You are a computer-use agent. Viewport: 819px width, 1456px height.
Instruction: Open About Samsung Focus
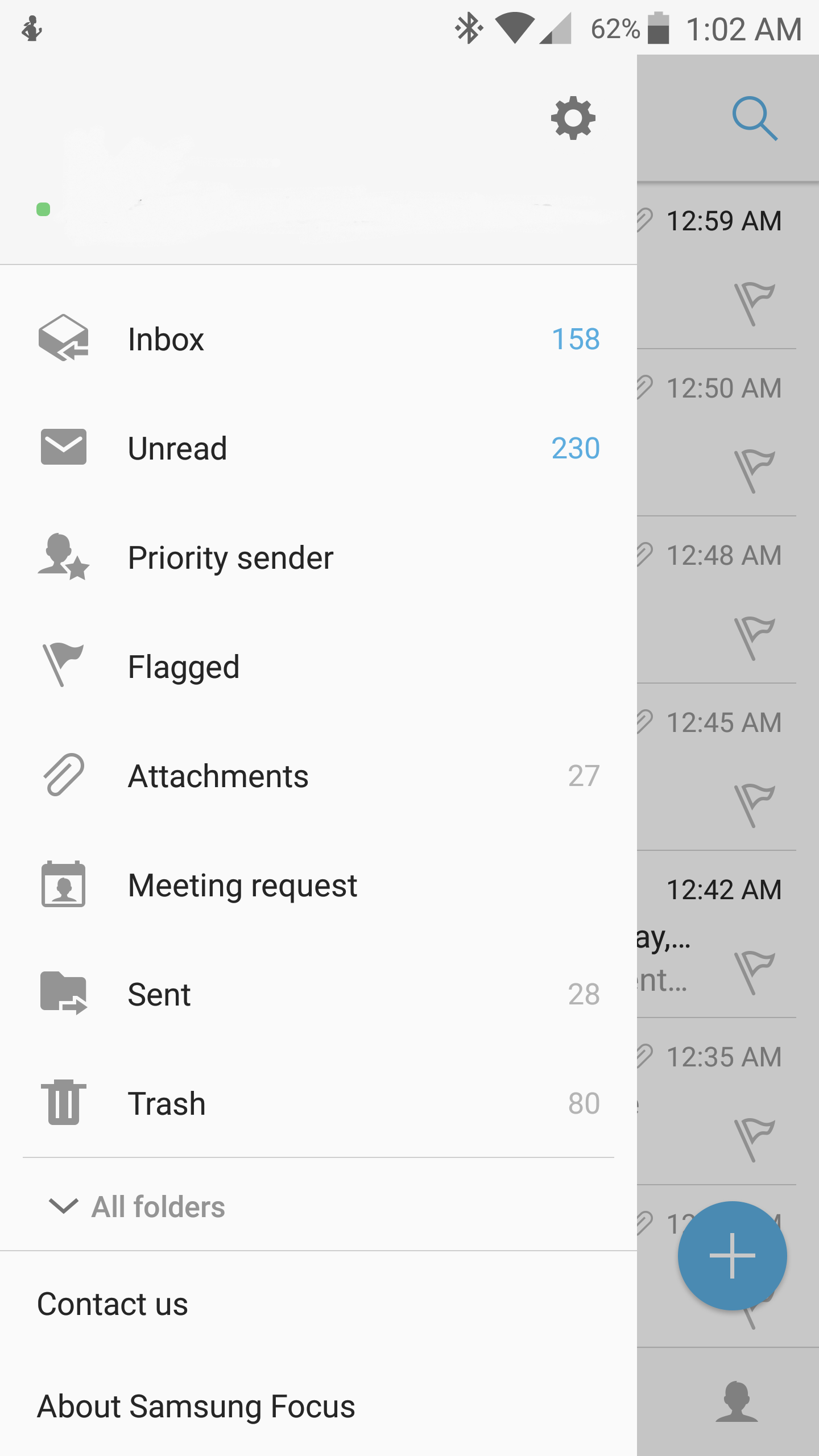pyautogui.click(x=196, y=1407)
